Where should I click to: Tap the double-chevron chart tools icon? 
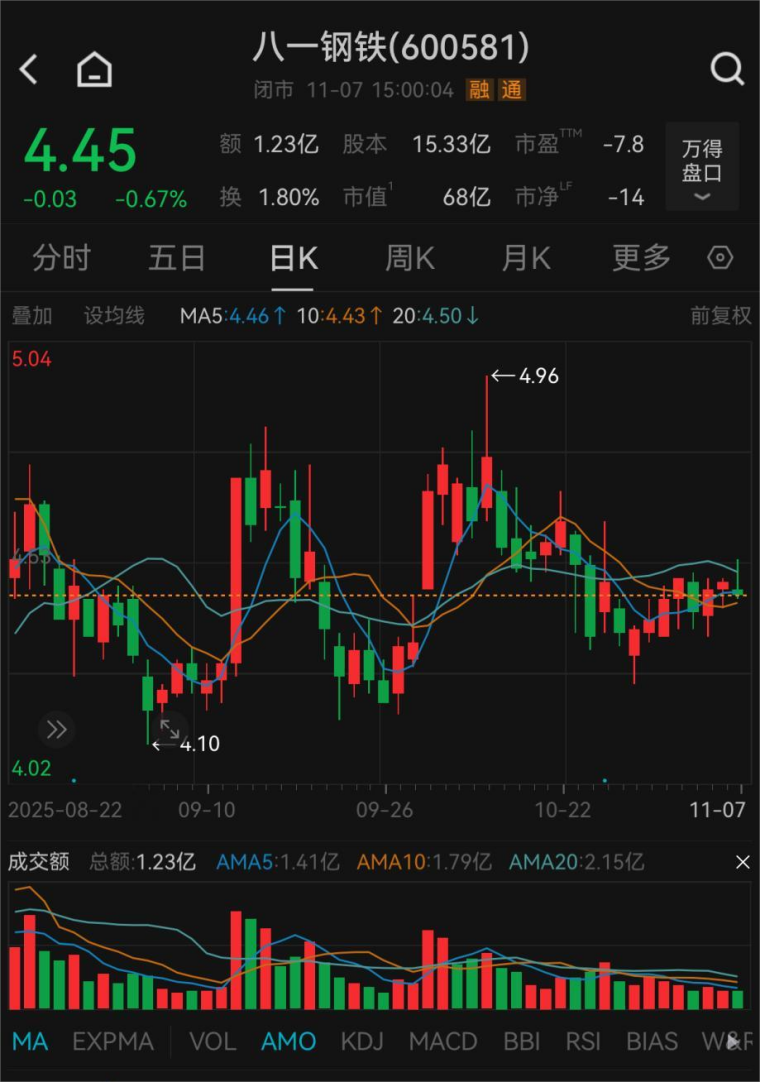tap(56, 730)
